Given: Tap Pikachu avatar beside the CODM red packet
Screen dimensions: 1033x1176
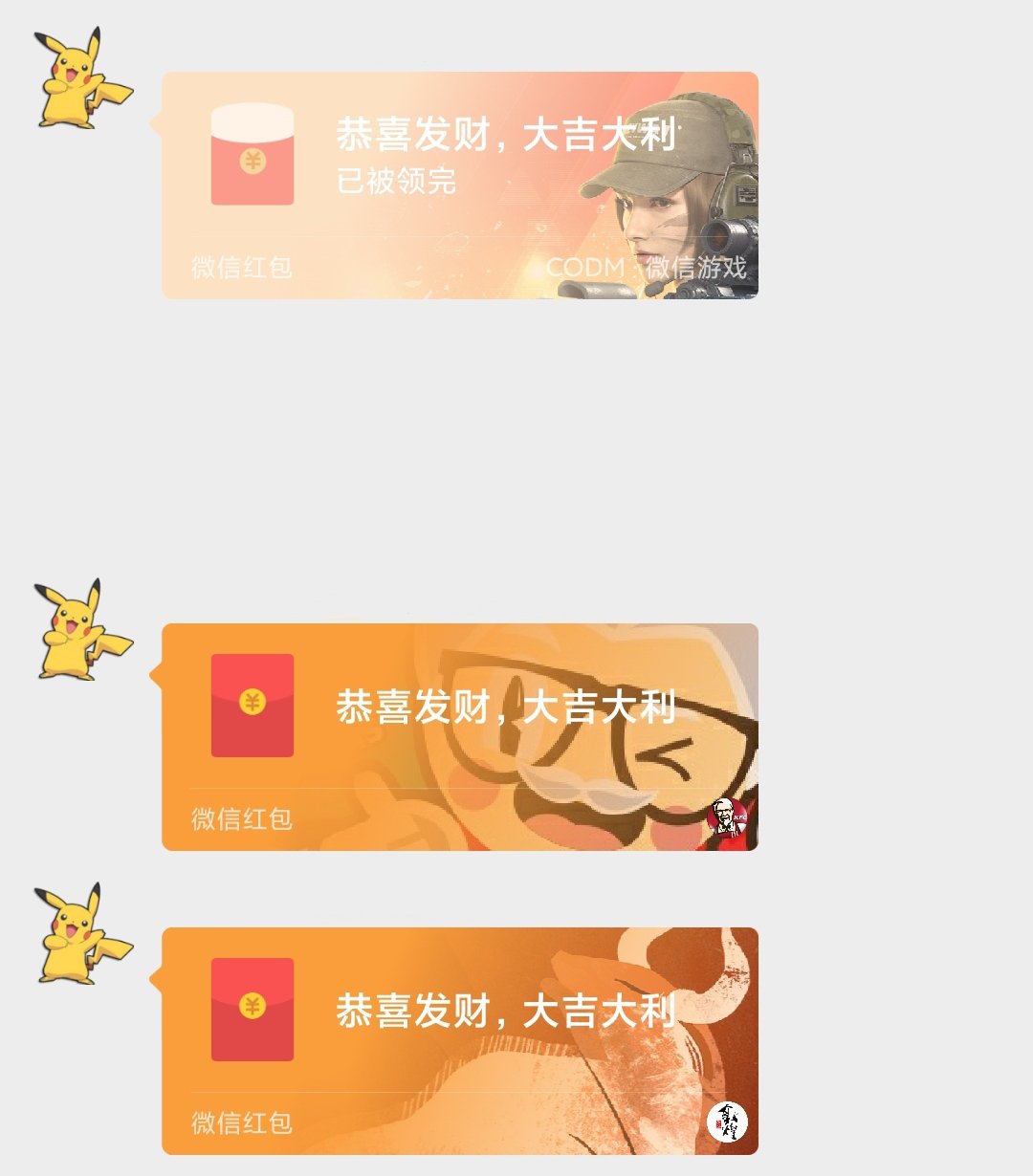Looking at the screenshot, I should (81, 78).
